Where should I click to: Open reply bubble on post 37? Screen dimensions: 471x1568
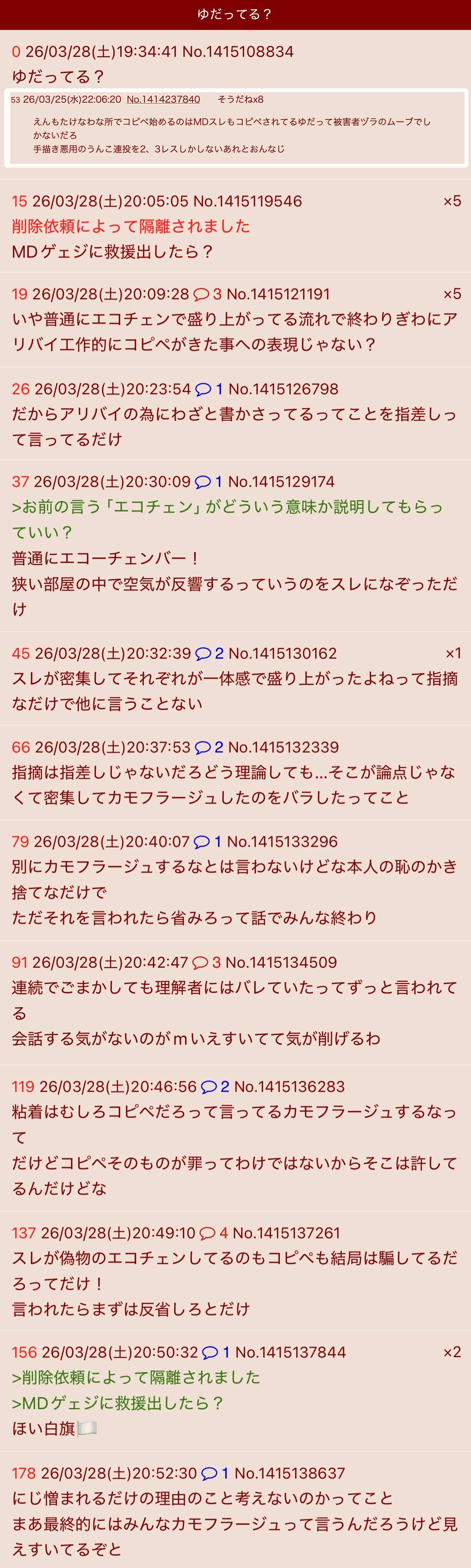click(209, 482)
